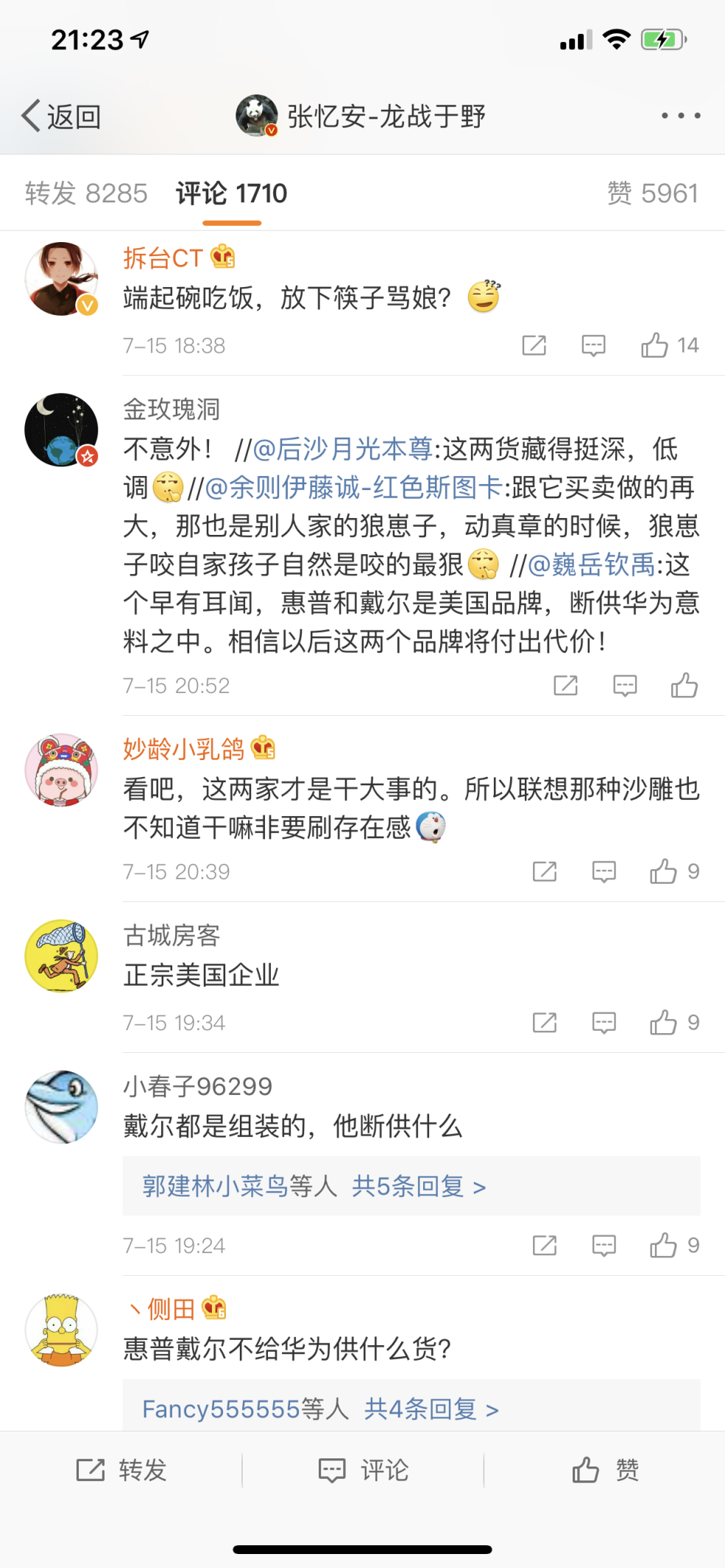Repost 古城房客's comment
The image size is (725, 1568).
coord(545,1023)
